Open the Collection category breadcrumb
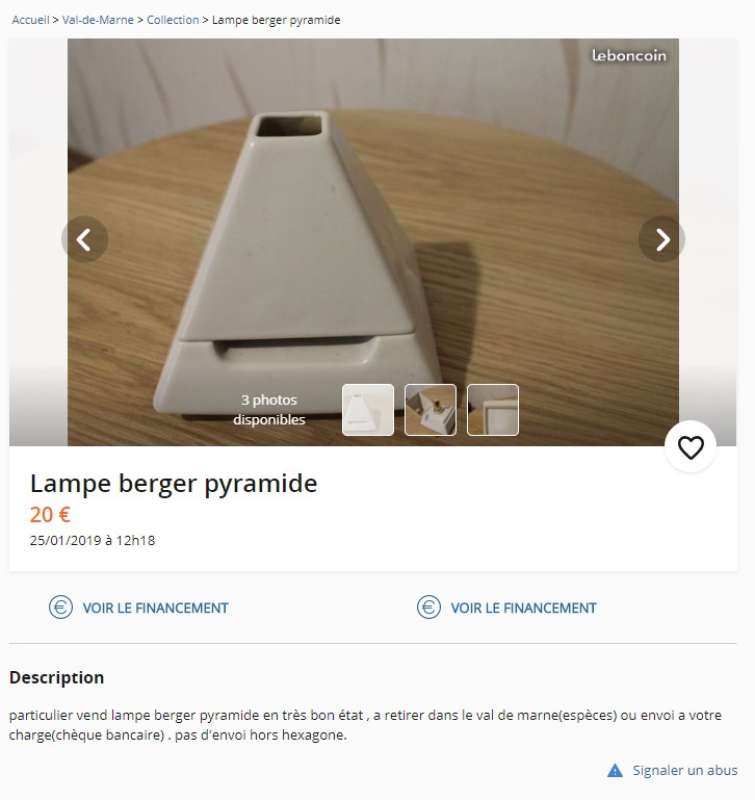This screenshot has width=755, height=800. [173, 20]
